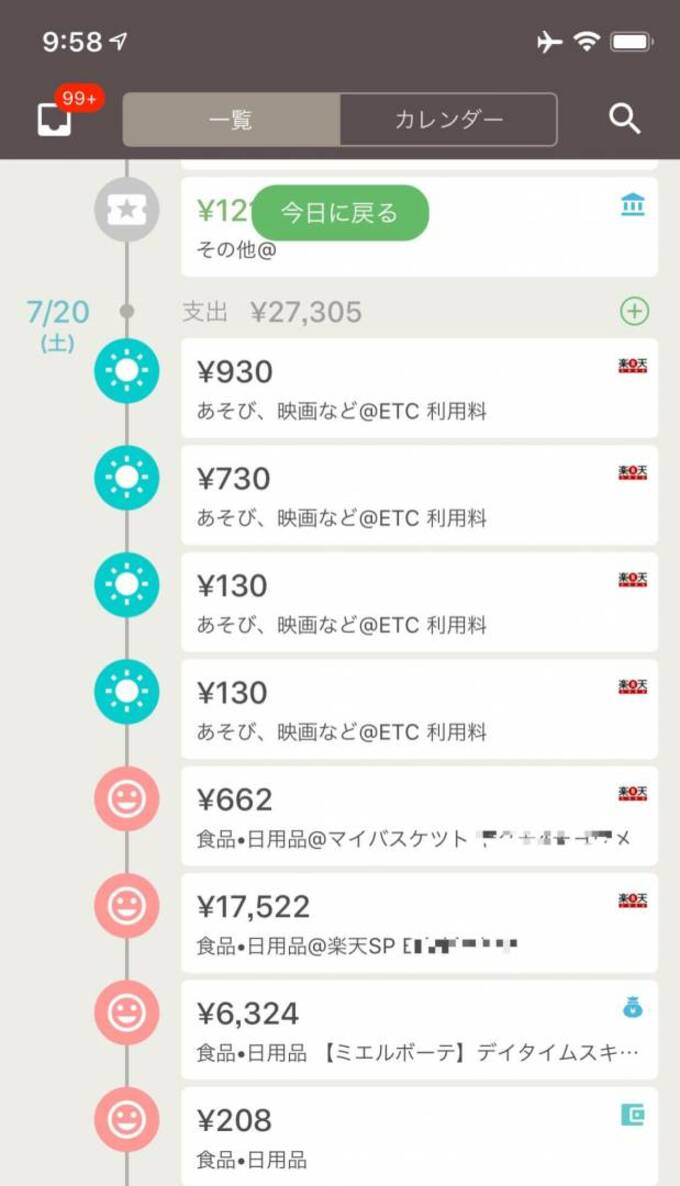Open the ¥6,324 ミエルボーテ entry
680x1186 pixels.
[419, 1030]
